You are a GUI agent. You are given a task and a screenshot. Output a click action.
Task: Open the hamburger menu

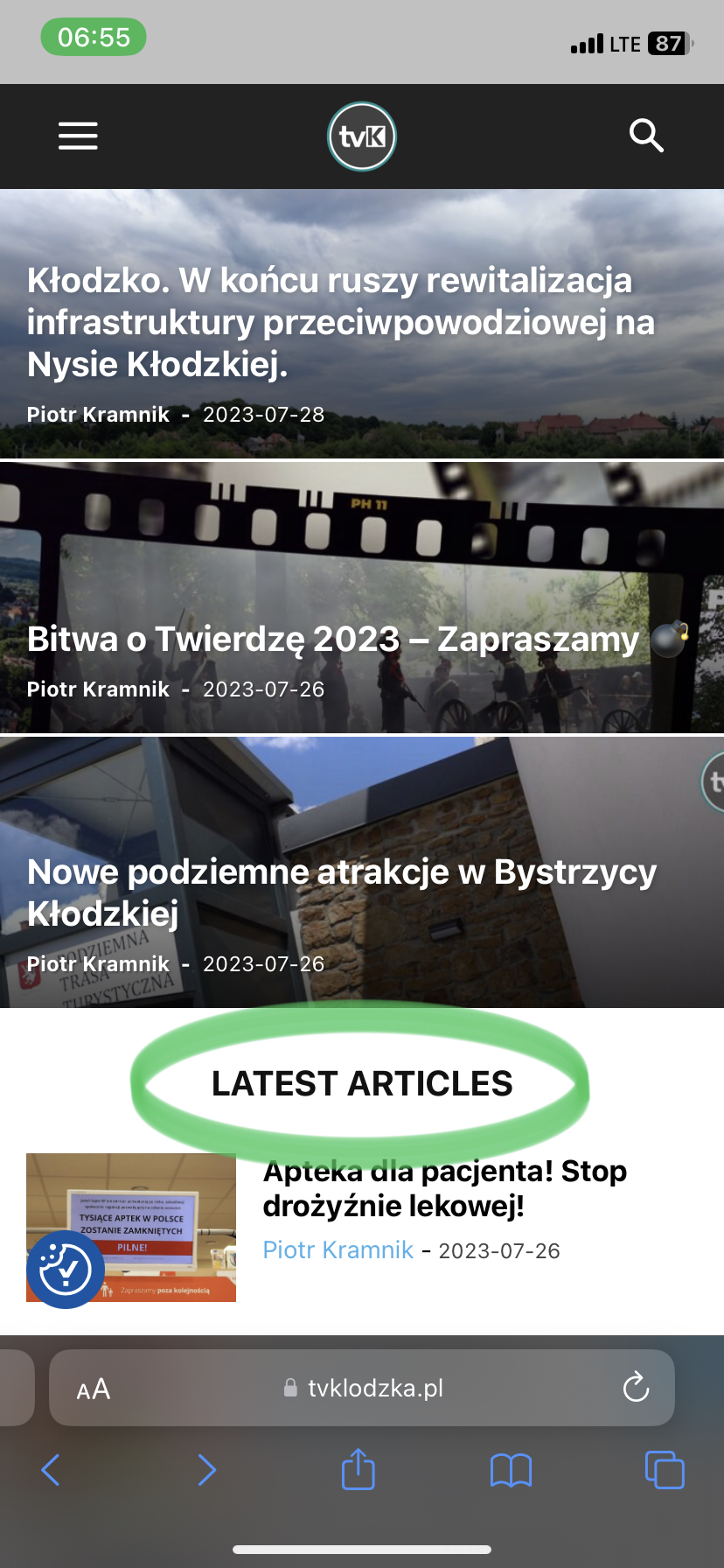point(78,136)
